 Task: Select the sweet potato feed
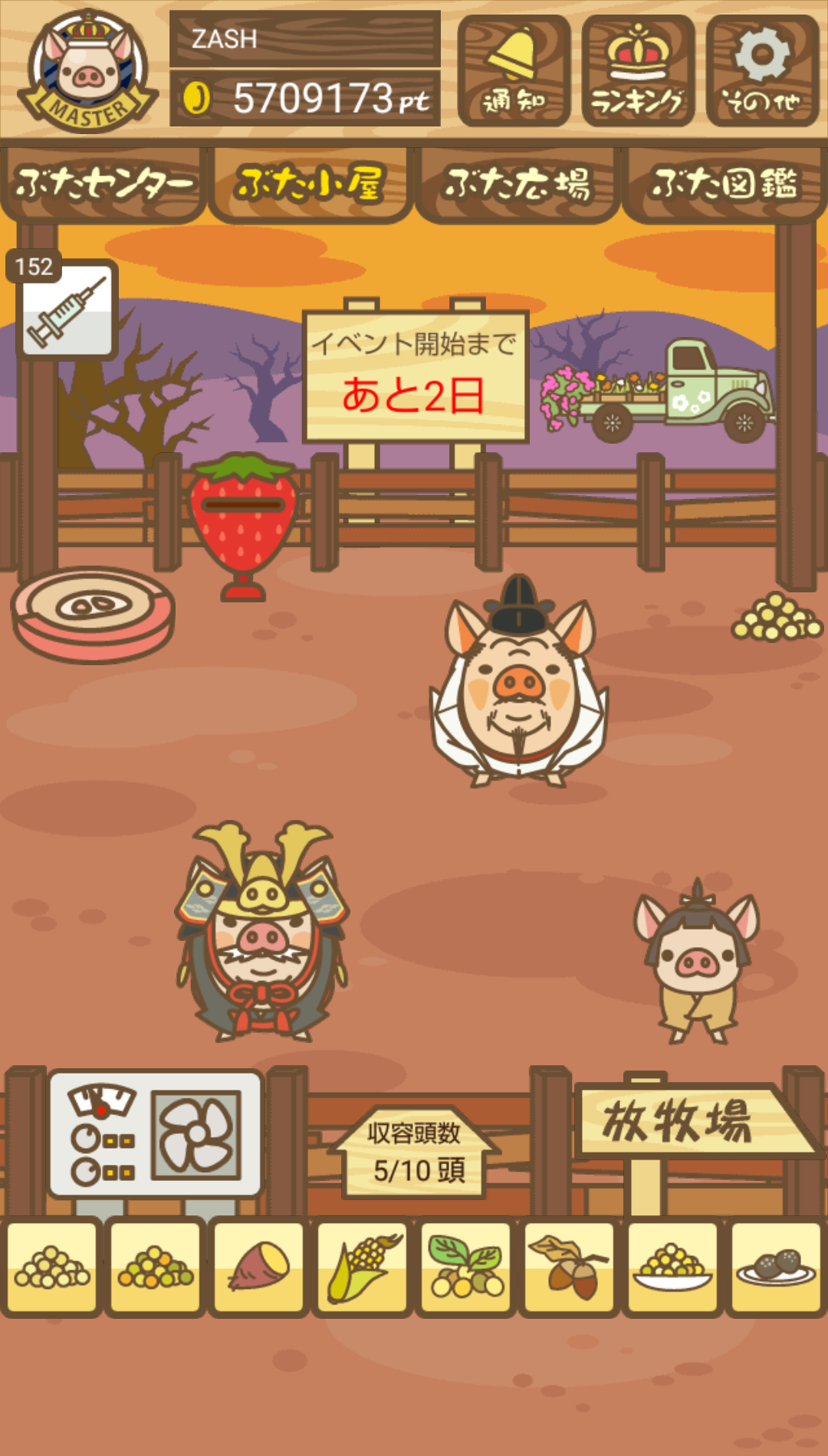[x=259, y=1266]
